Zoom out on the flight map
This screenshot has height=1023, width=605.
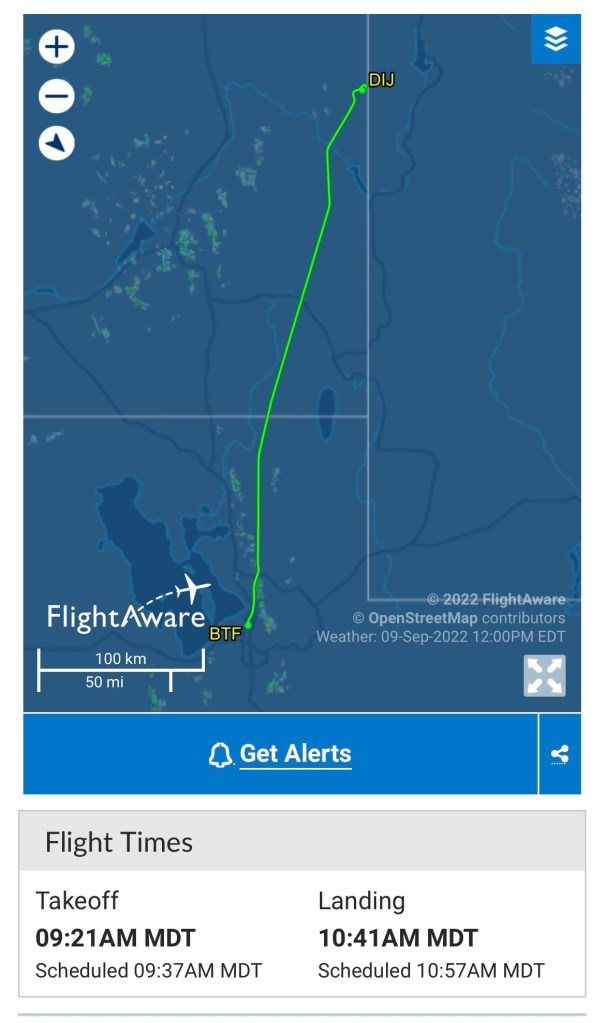[x=57, y=96]
